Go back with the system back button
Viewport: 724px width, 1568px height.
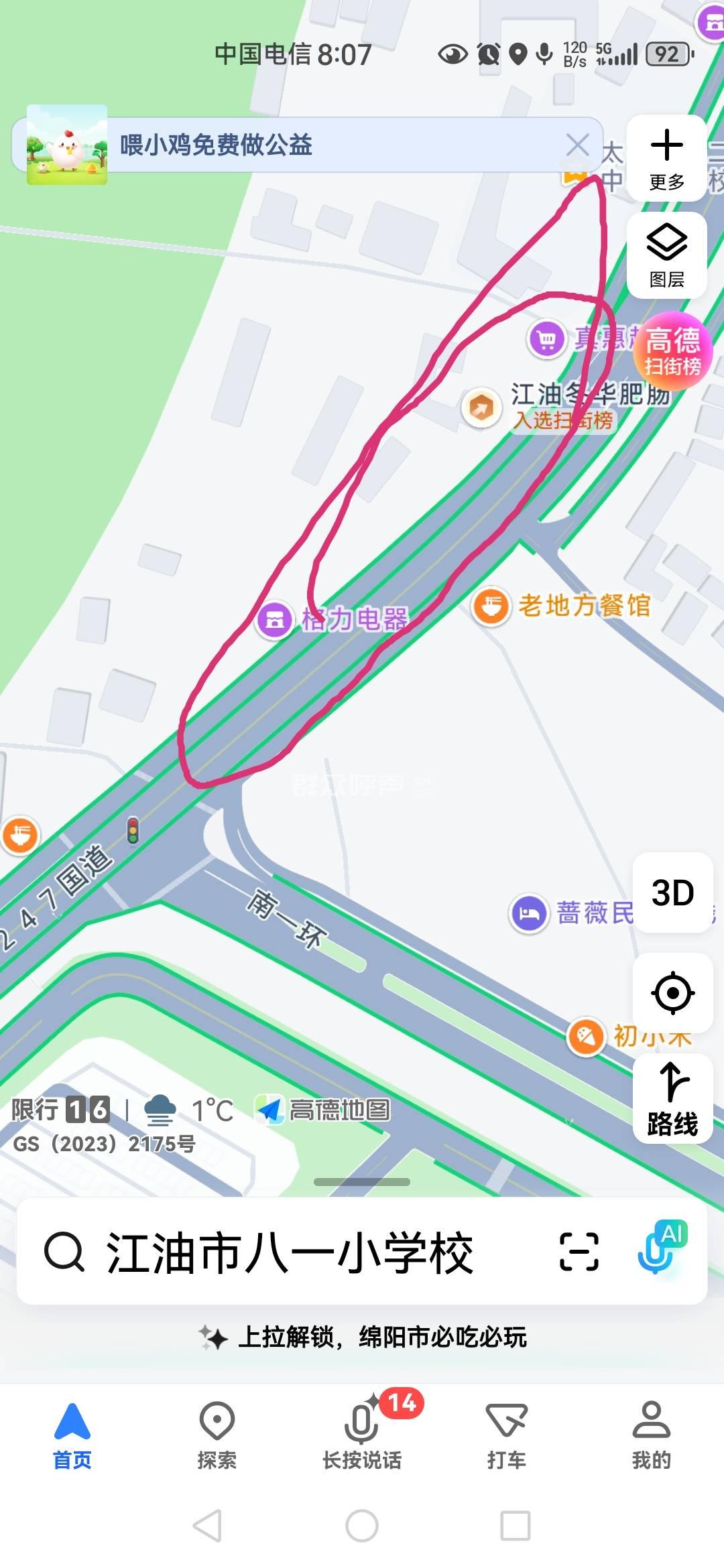click(x=208, y=1526)
